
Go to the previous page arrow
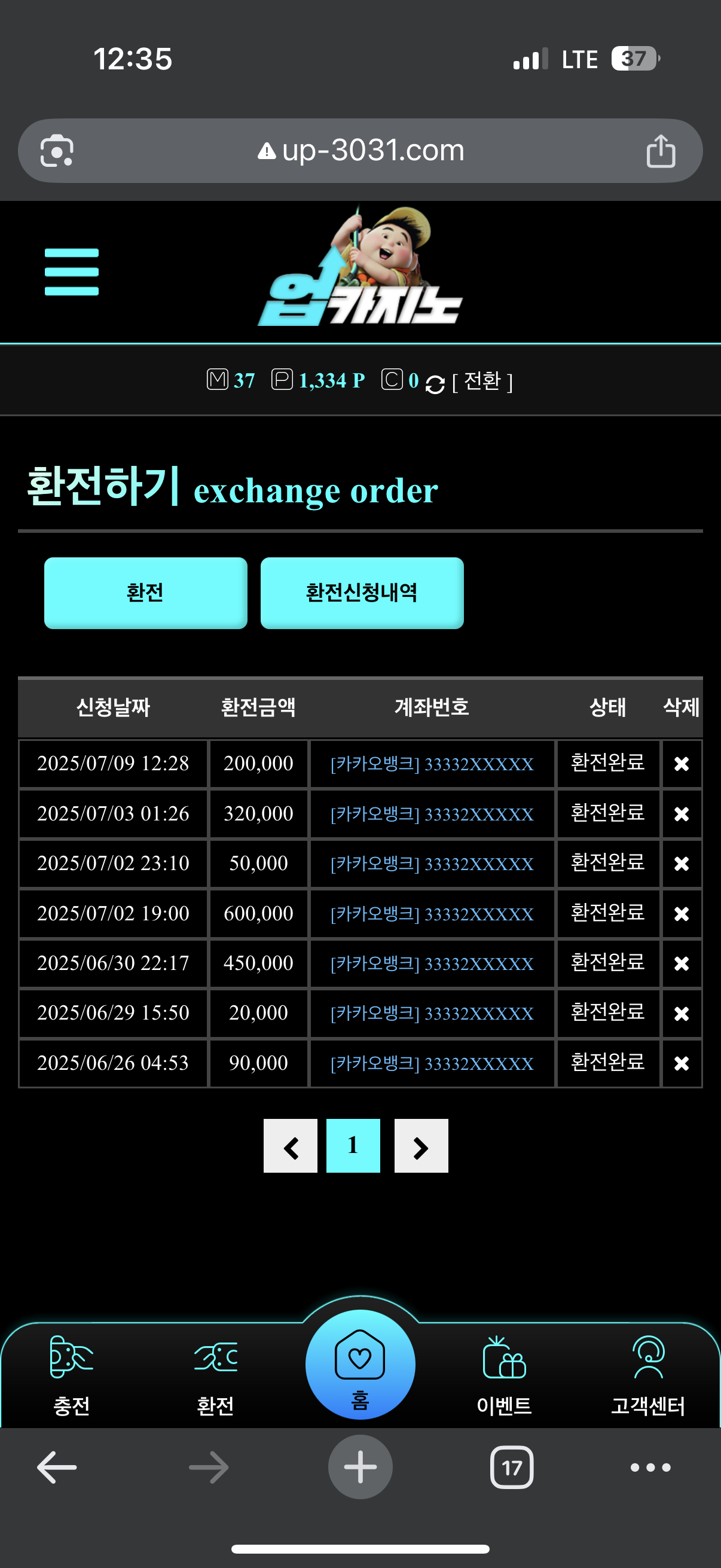point(290,1146)
